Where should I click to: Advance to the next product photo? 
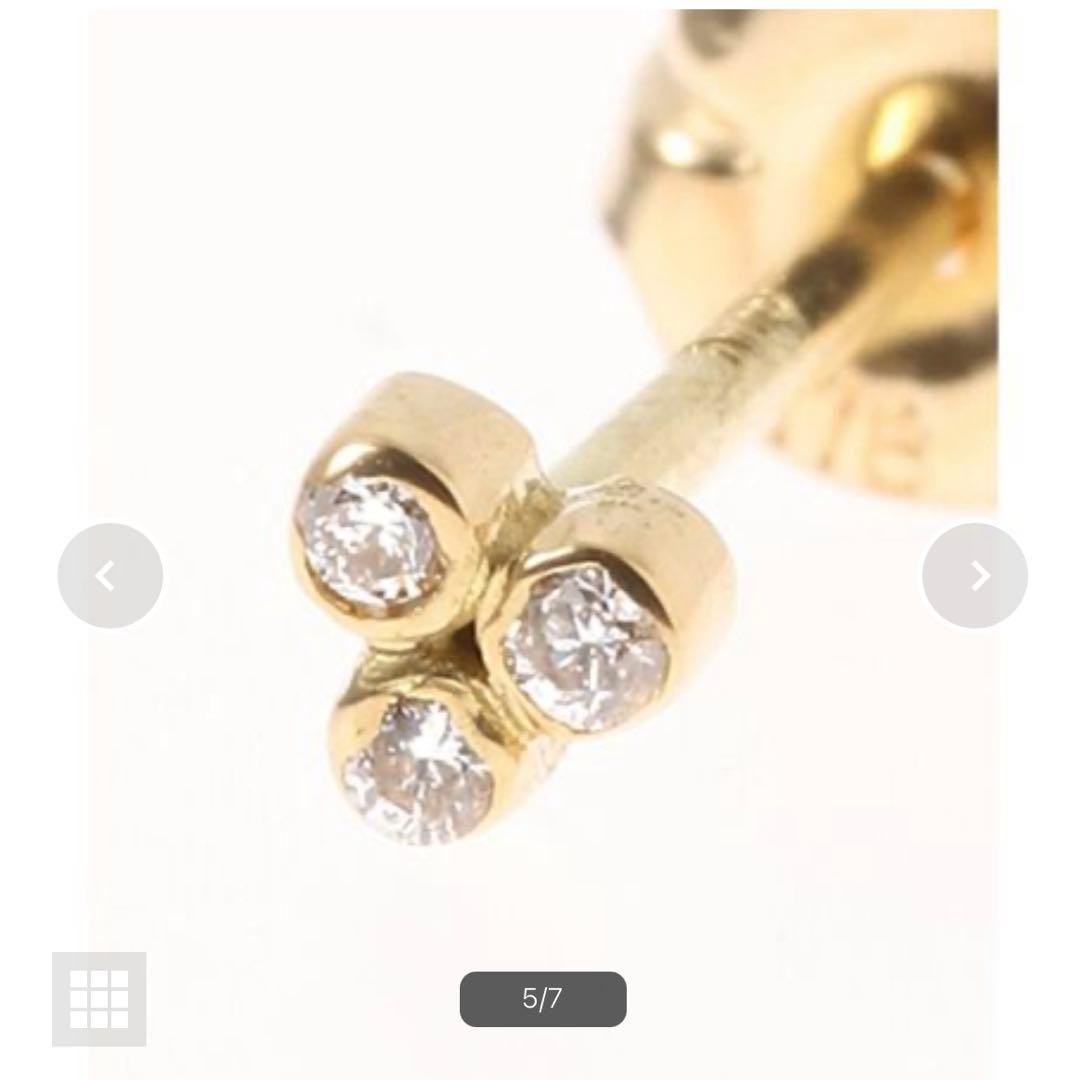pos(974,576)
